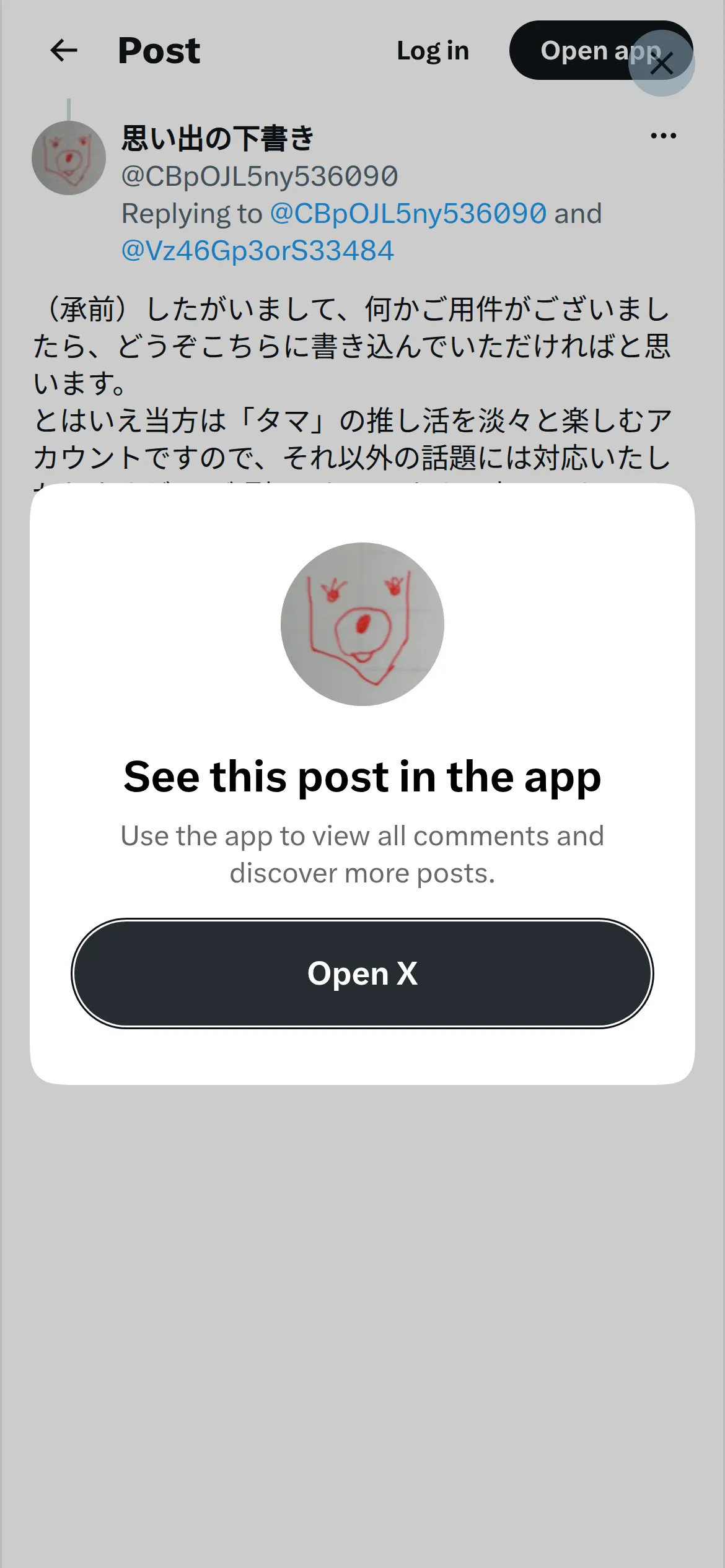
Task: Open the @CBpOJL5ny536090 reply link
Action: tap(408, 214)
